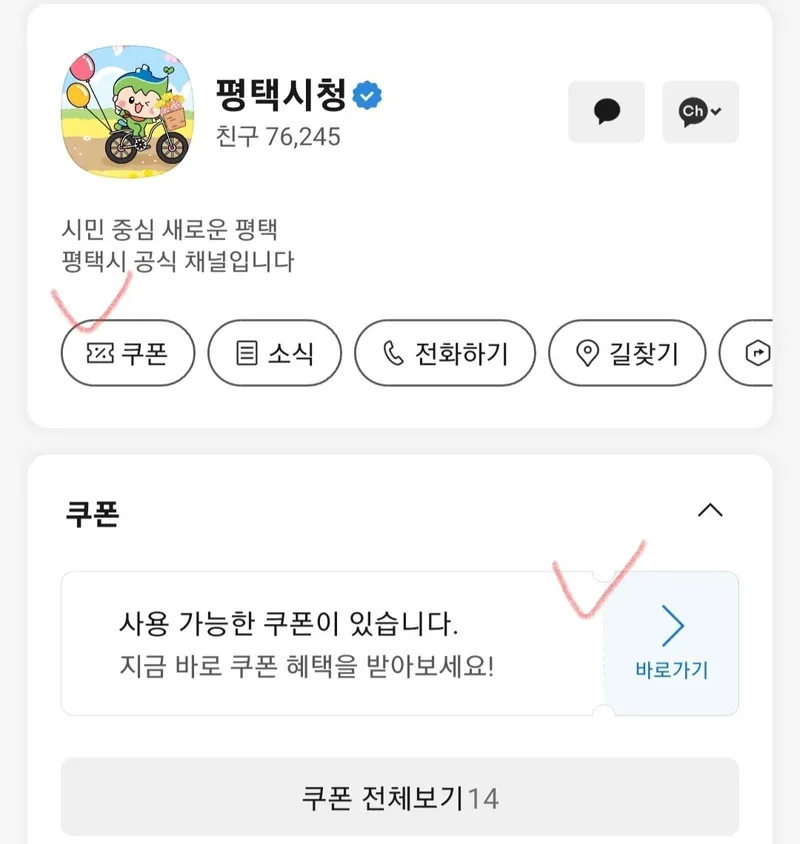Open the 소식 chip
The height and width of the screenshot is (844, 800).
click(275, 353)
